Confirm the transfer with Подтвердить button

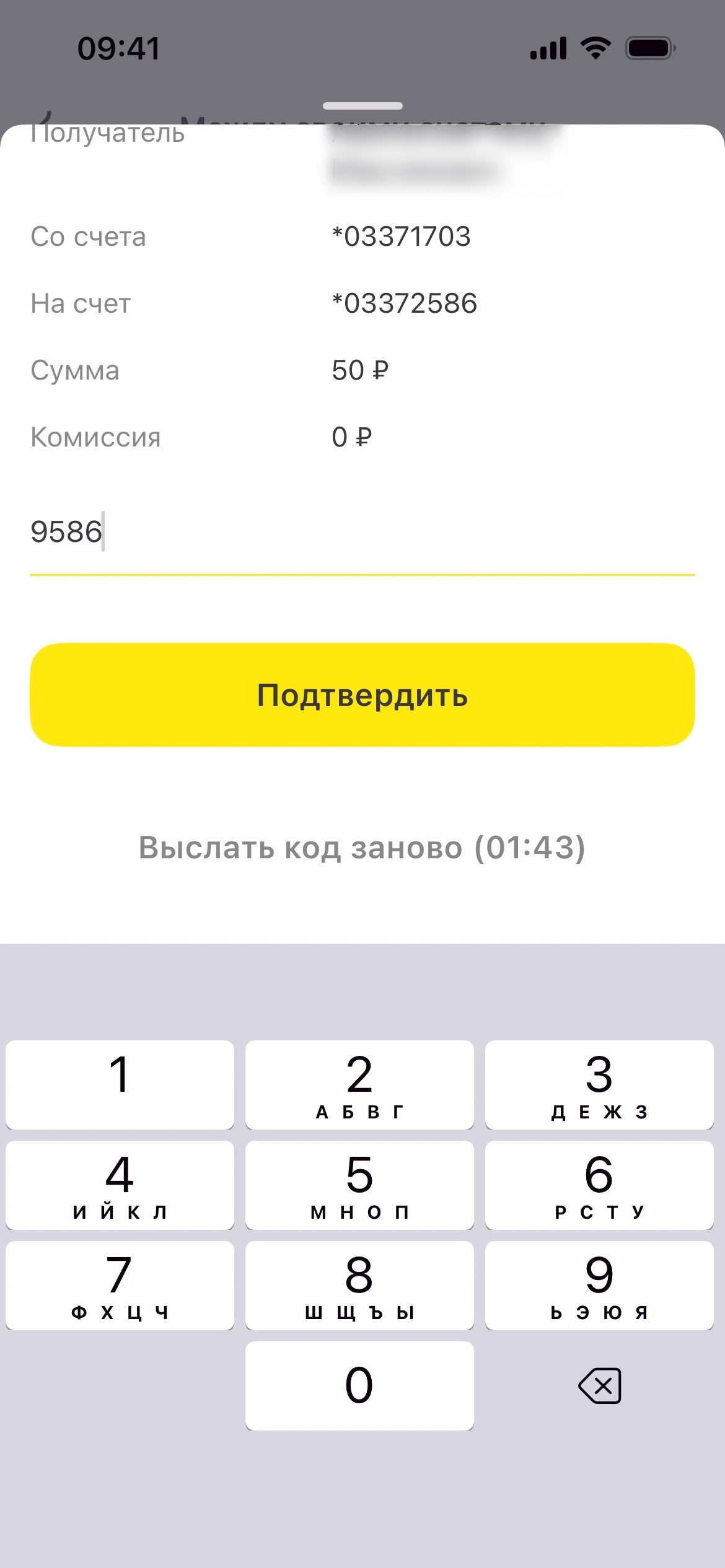coord(362,695)
